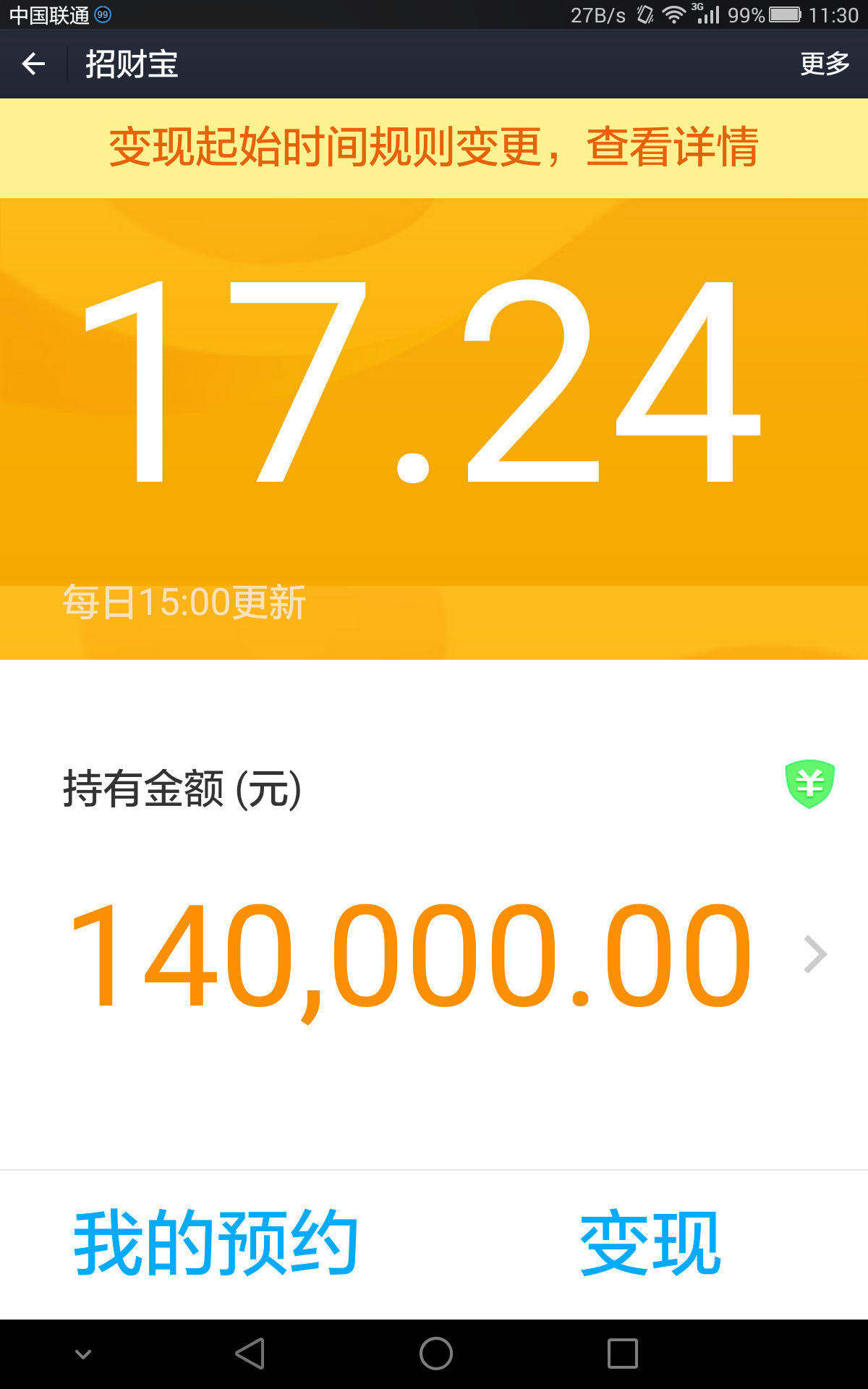
Task: Expand holdings details via the right chevron
Action: pos(813,953)
